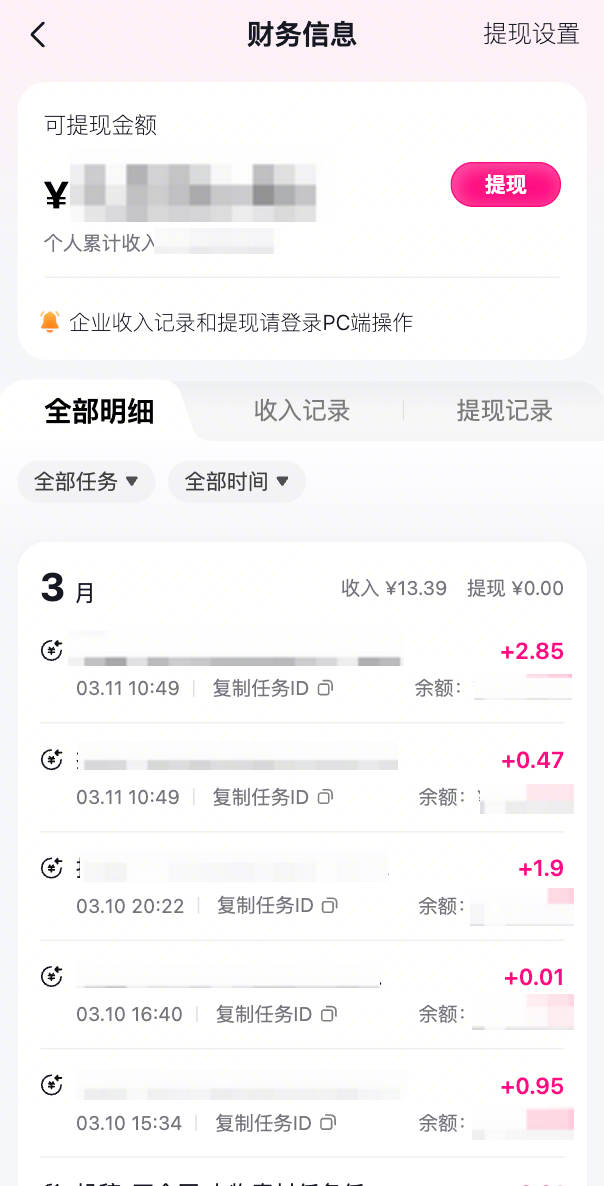Go back from the 财务信息 page

pos(38,35)
